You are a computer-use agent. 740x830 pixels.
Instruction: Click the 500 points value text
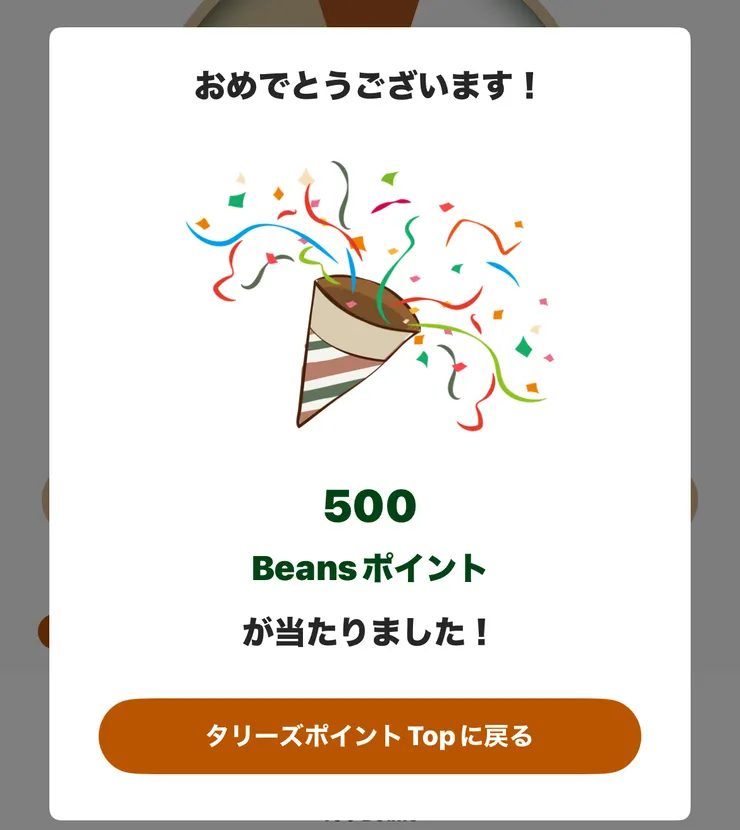[370, 507]
